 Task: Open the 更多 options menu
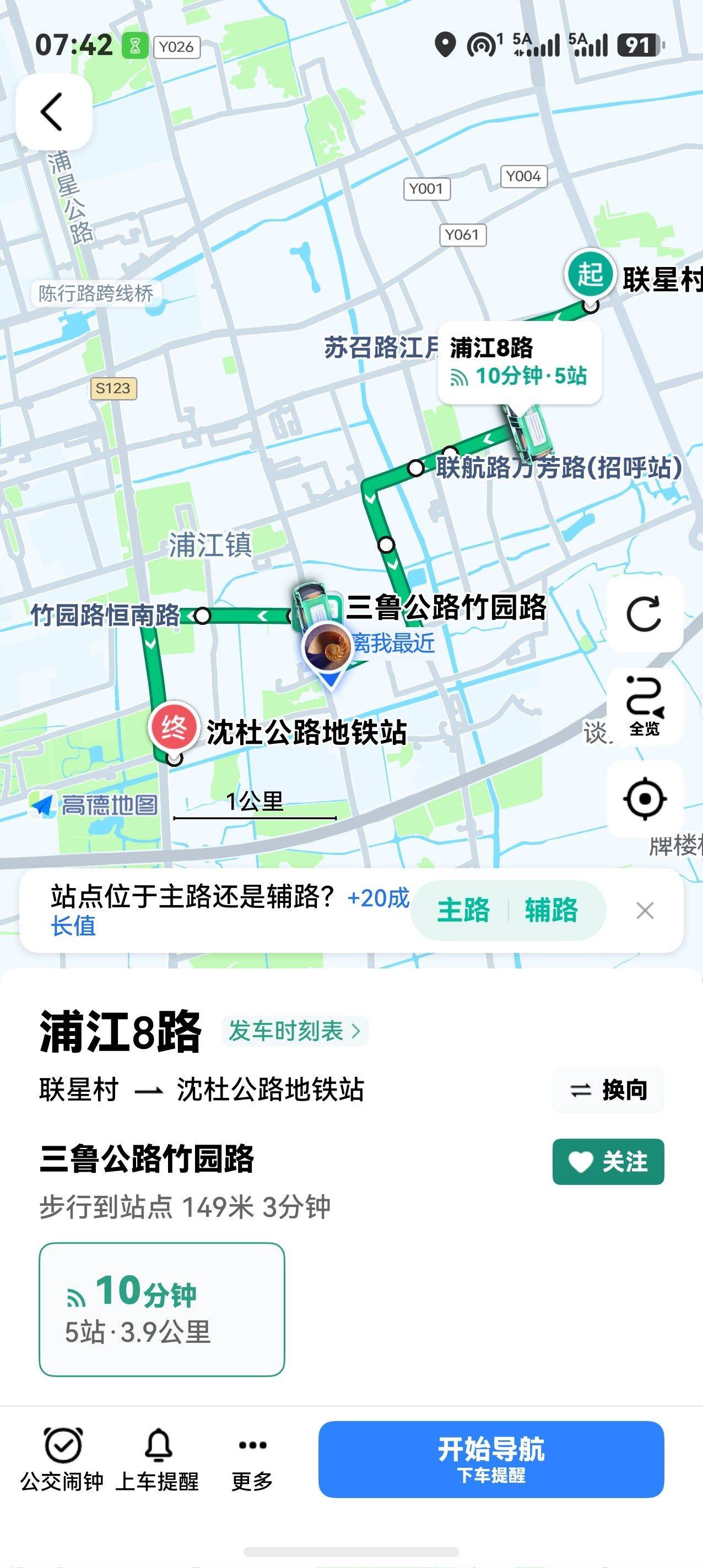252,1458
